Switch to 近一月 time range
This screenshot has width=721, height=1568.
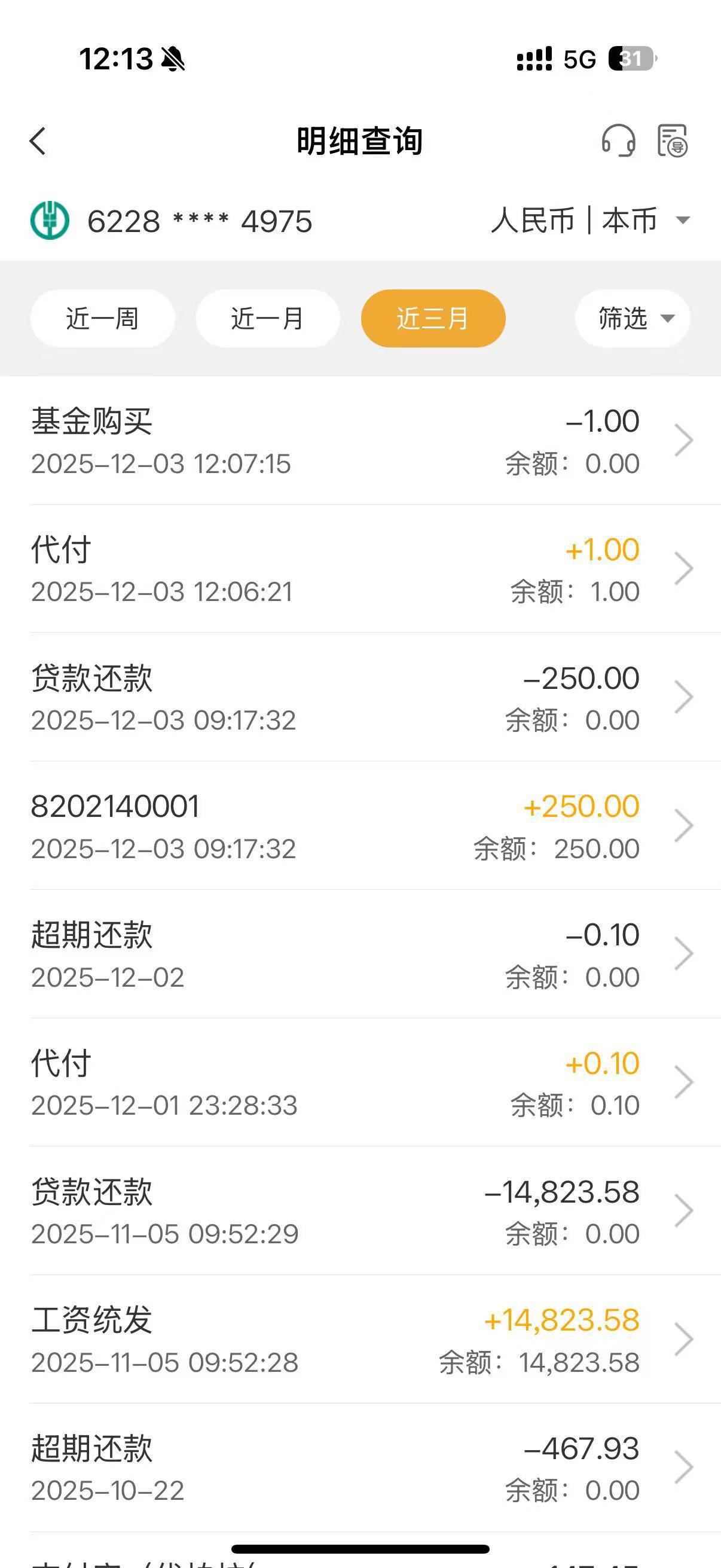(268, 318)
